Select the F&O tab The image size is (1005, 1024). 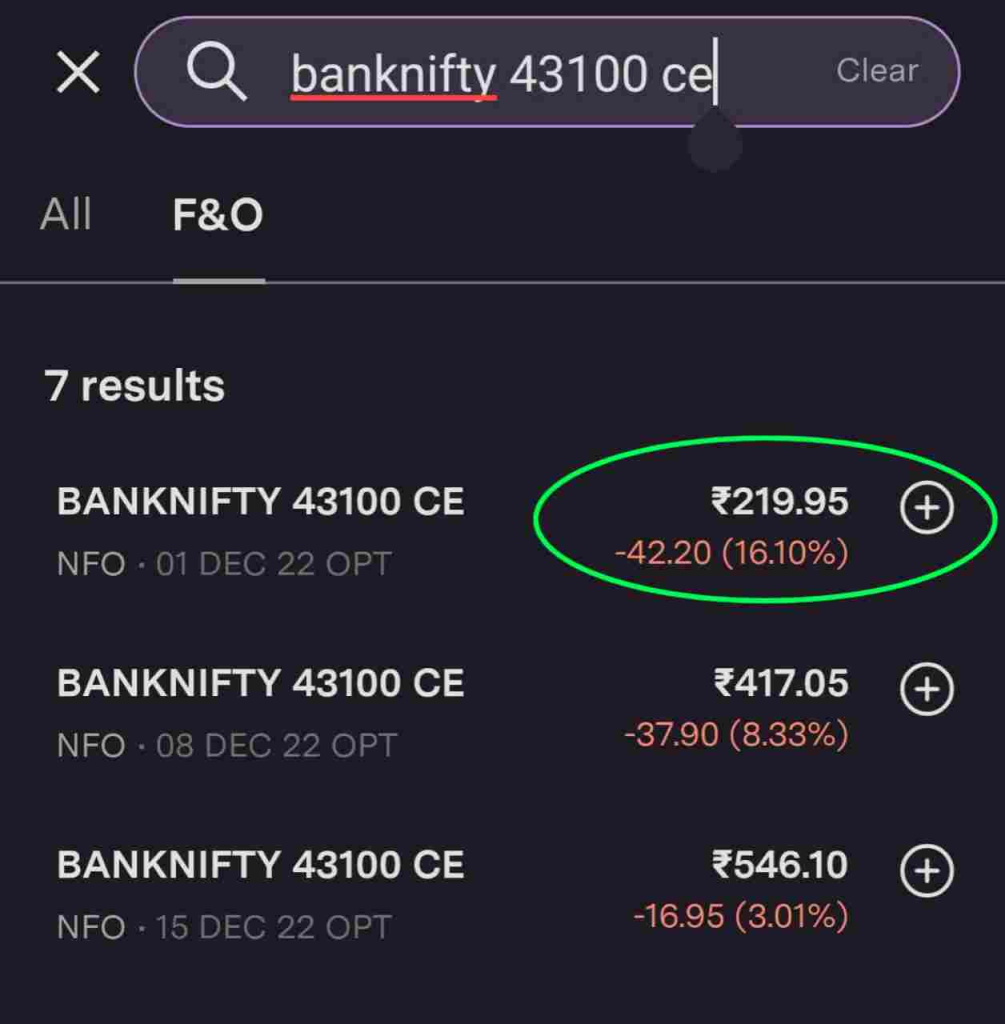click(x=217, y=215)
